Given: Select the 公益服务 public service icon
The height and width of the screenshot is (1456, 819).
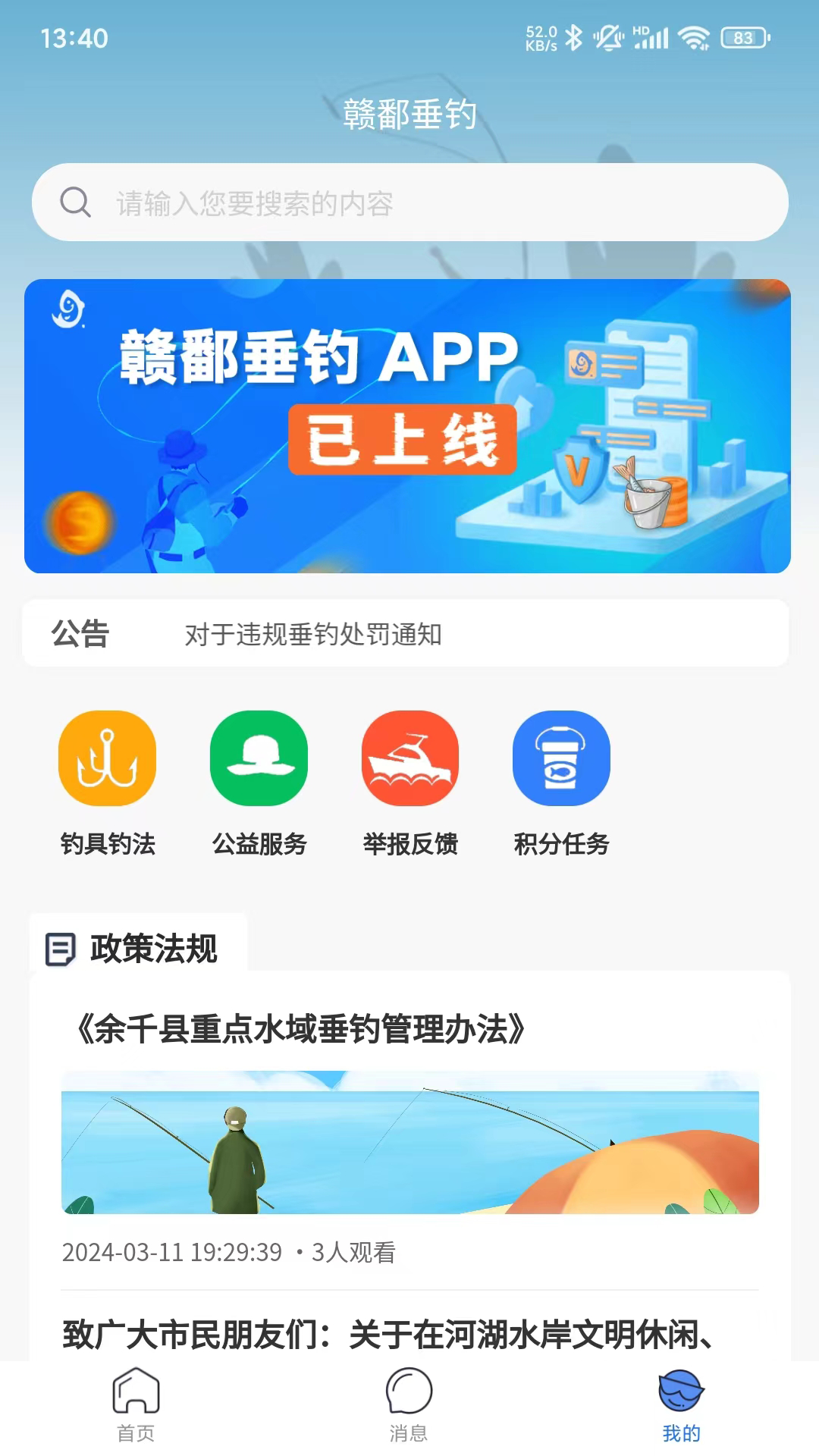Looking at the screenshot, I should (258, 758).
